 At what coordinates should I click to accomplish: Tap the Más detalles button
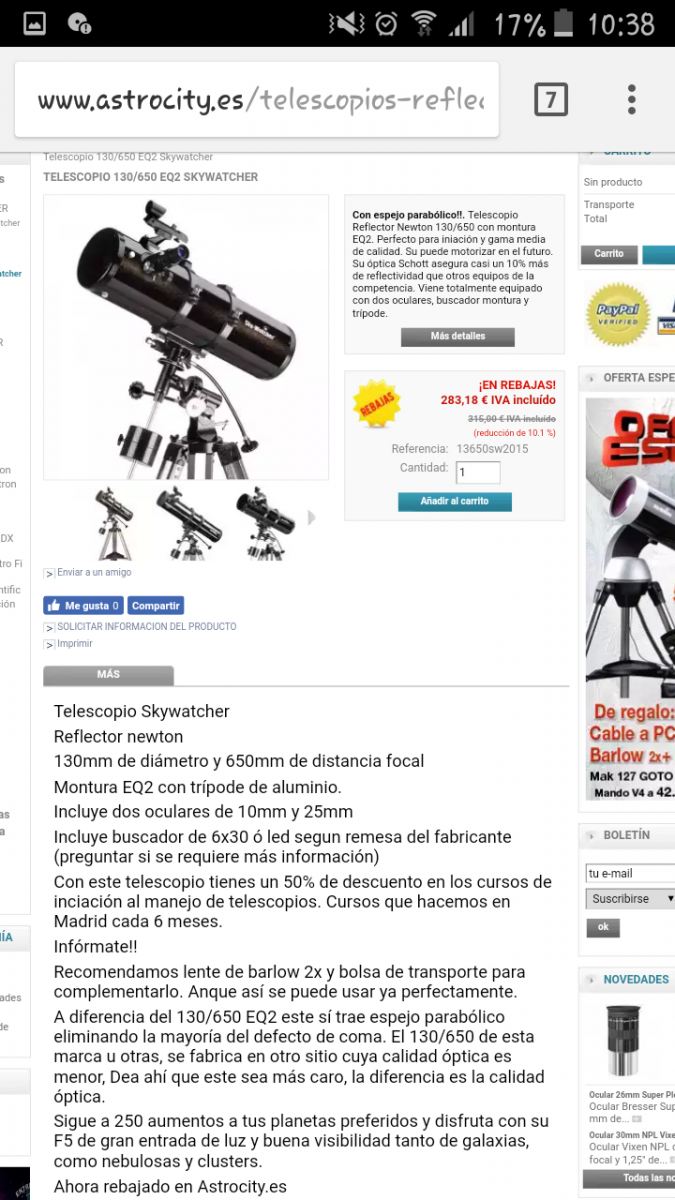click(x=457, y=337)
